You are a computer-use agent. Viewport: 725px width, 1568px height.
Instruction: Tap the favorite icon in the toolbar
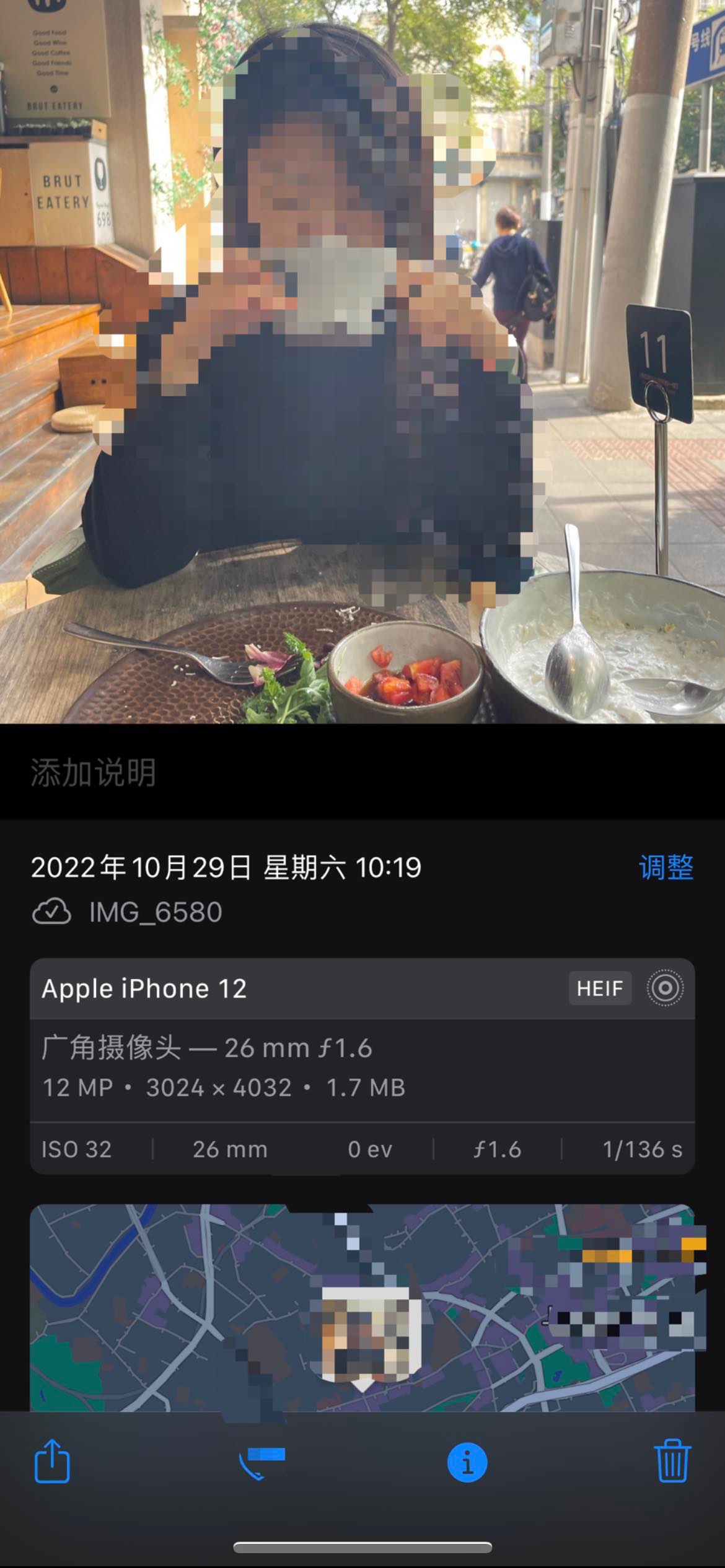[260, 1461]
